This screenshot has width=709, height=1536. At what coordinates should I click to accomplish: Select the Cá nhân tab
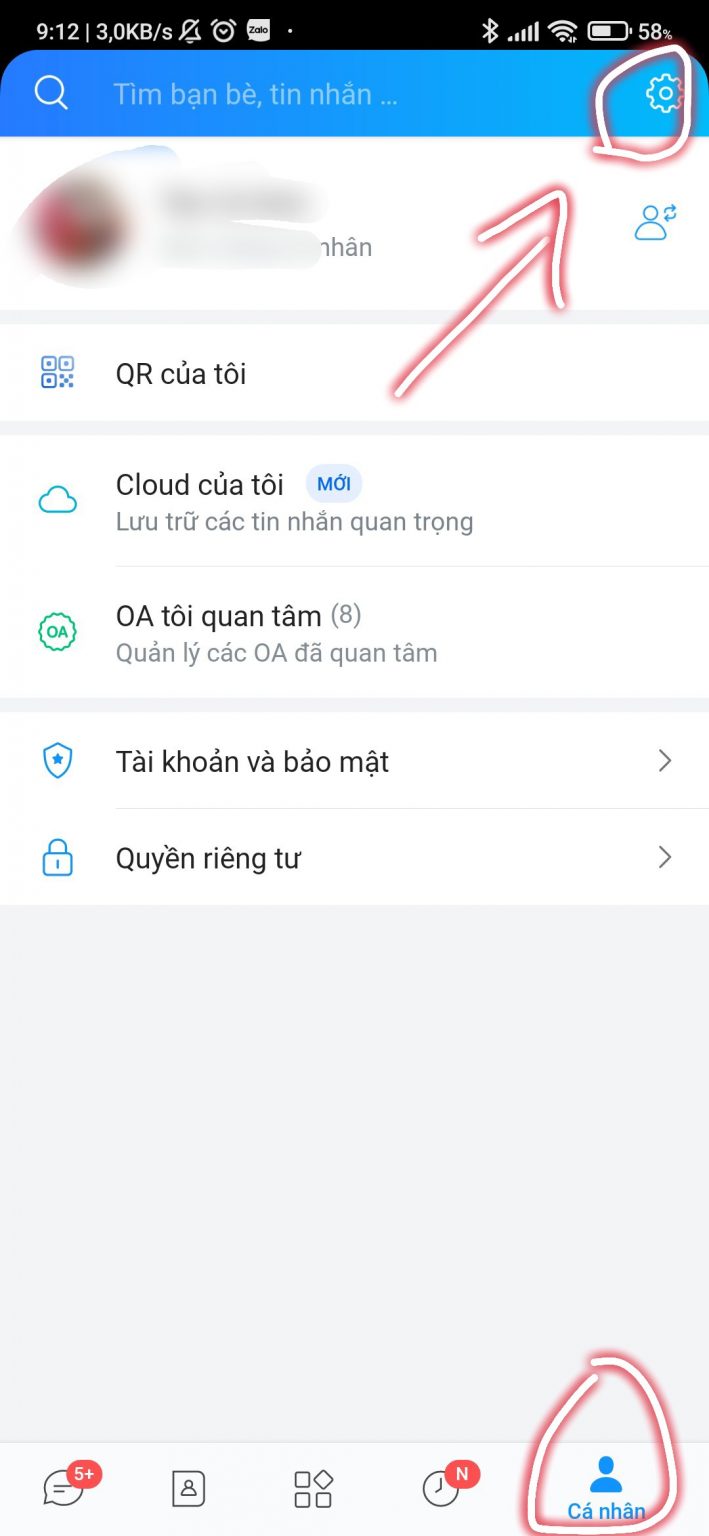[x=606, y=1488]
